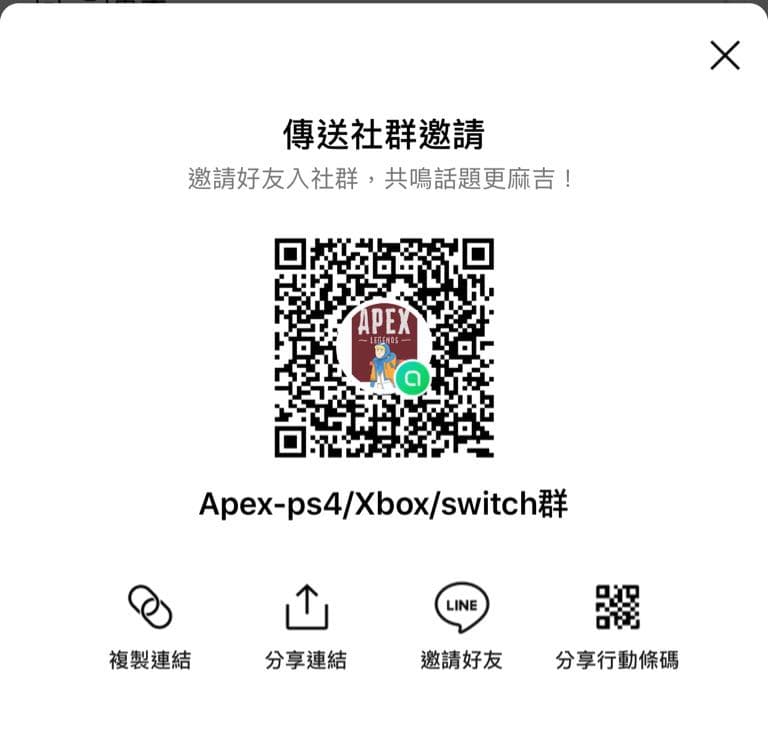The width and height of the screenshot is (768, 754).
Task: Close the community invite dialog
Action: click(x=725, y=55)
